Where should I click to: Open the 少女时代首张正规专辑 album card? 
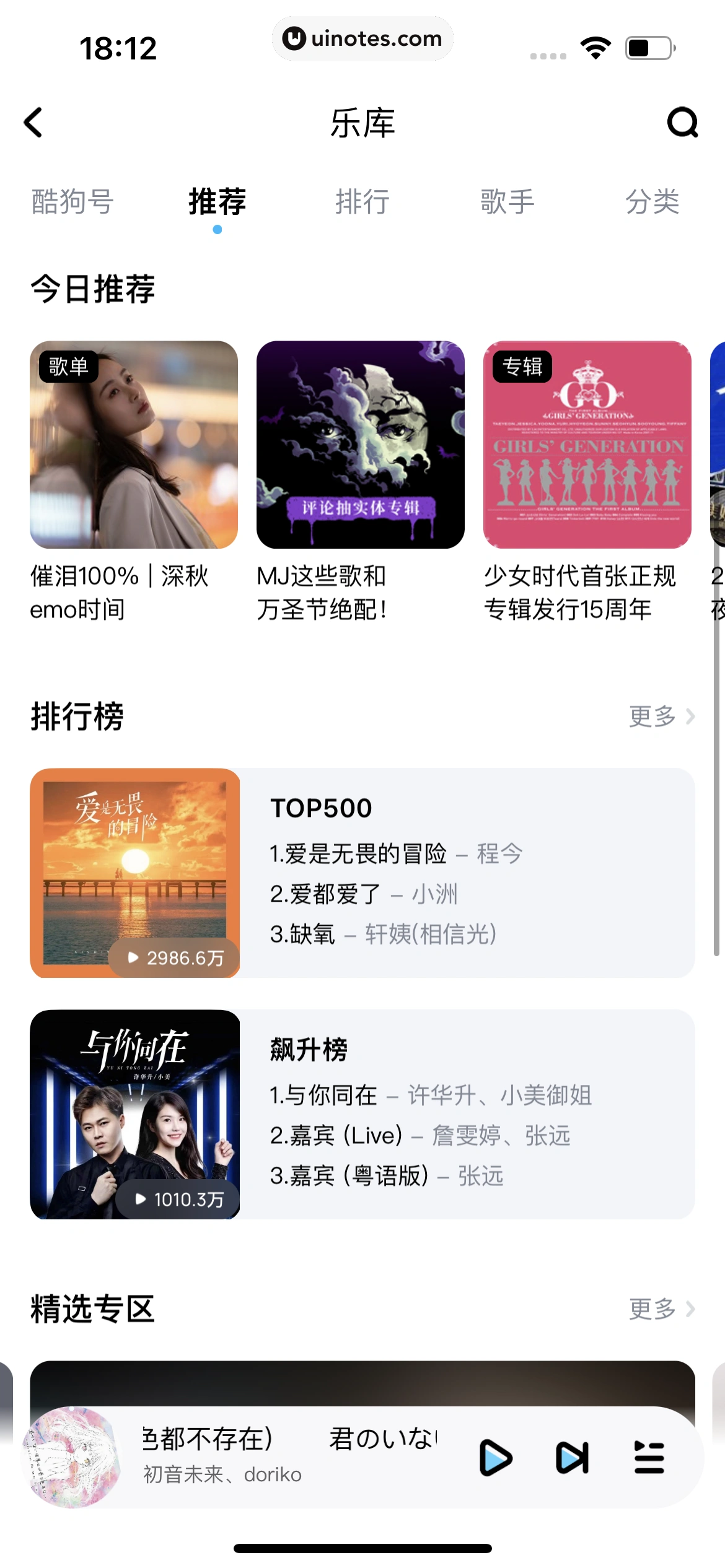(x=587, y=445)
